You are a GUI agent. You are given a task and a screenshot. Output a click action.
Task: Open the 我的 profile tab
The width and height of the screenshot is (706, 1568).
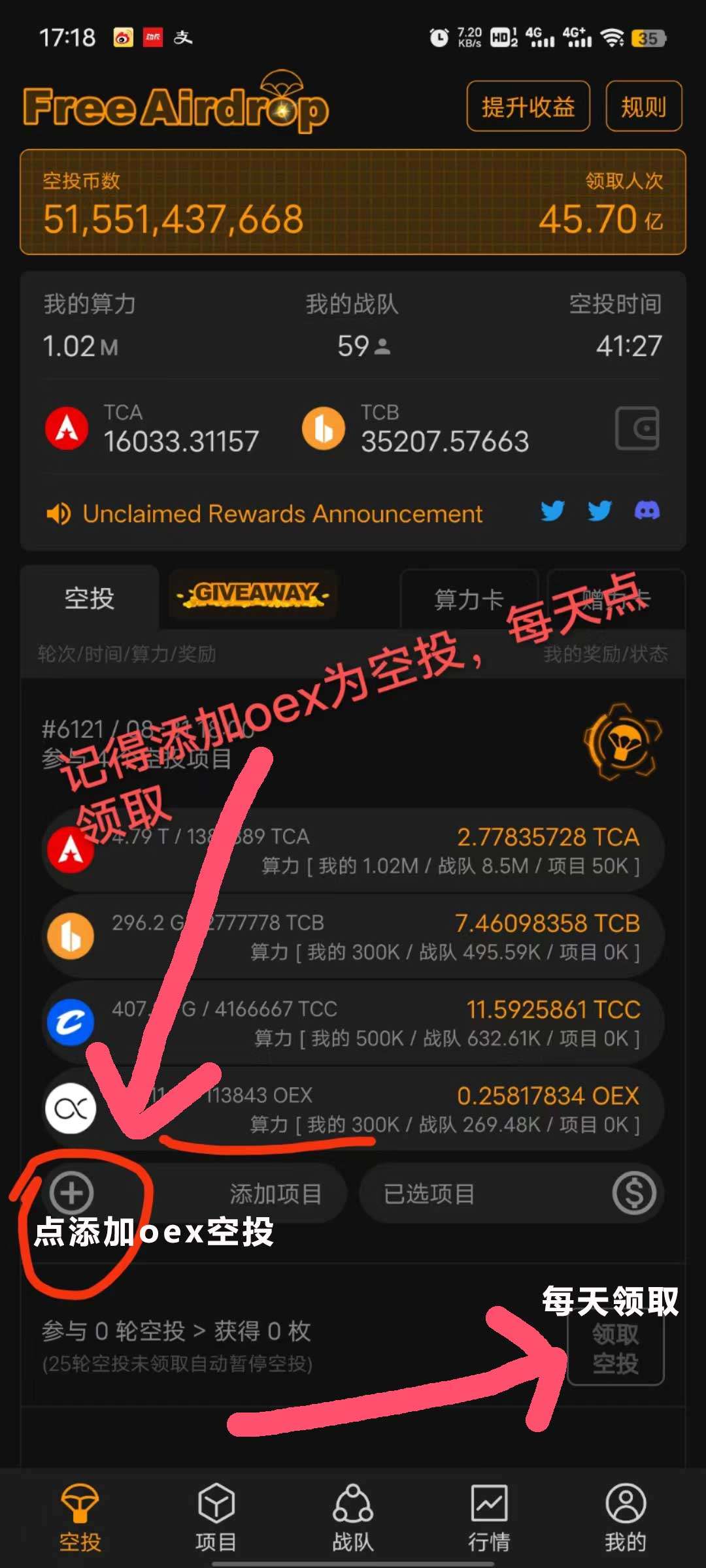tap(626, 1517)
